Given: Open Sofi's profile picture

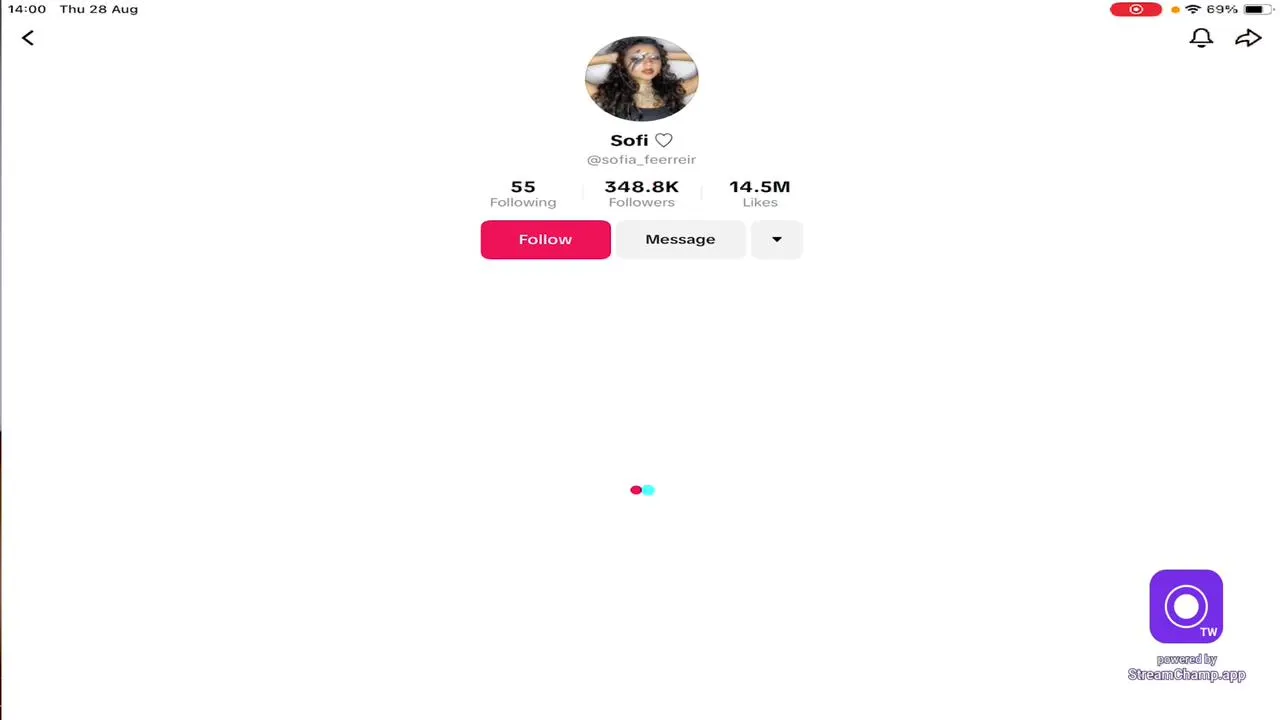Looking at the screenshot, I should pyautogui.click(x=641, y=79).
